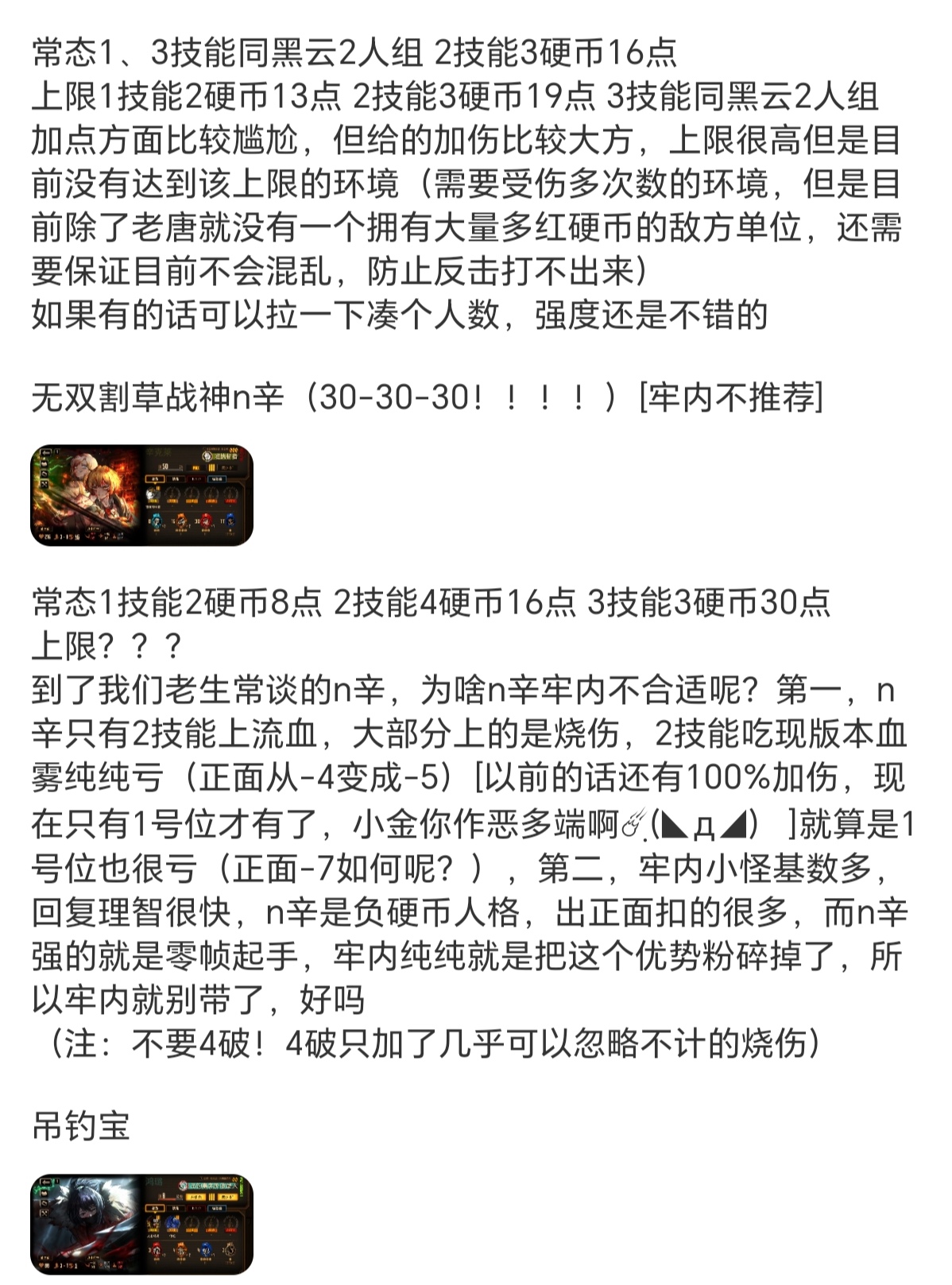Open the image thumbnail under 吊钓宝
The height and width of the screenshot is (1285, 952).
click(x=141, y=1224)
